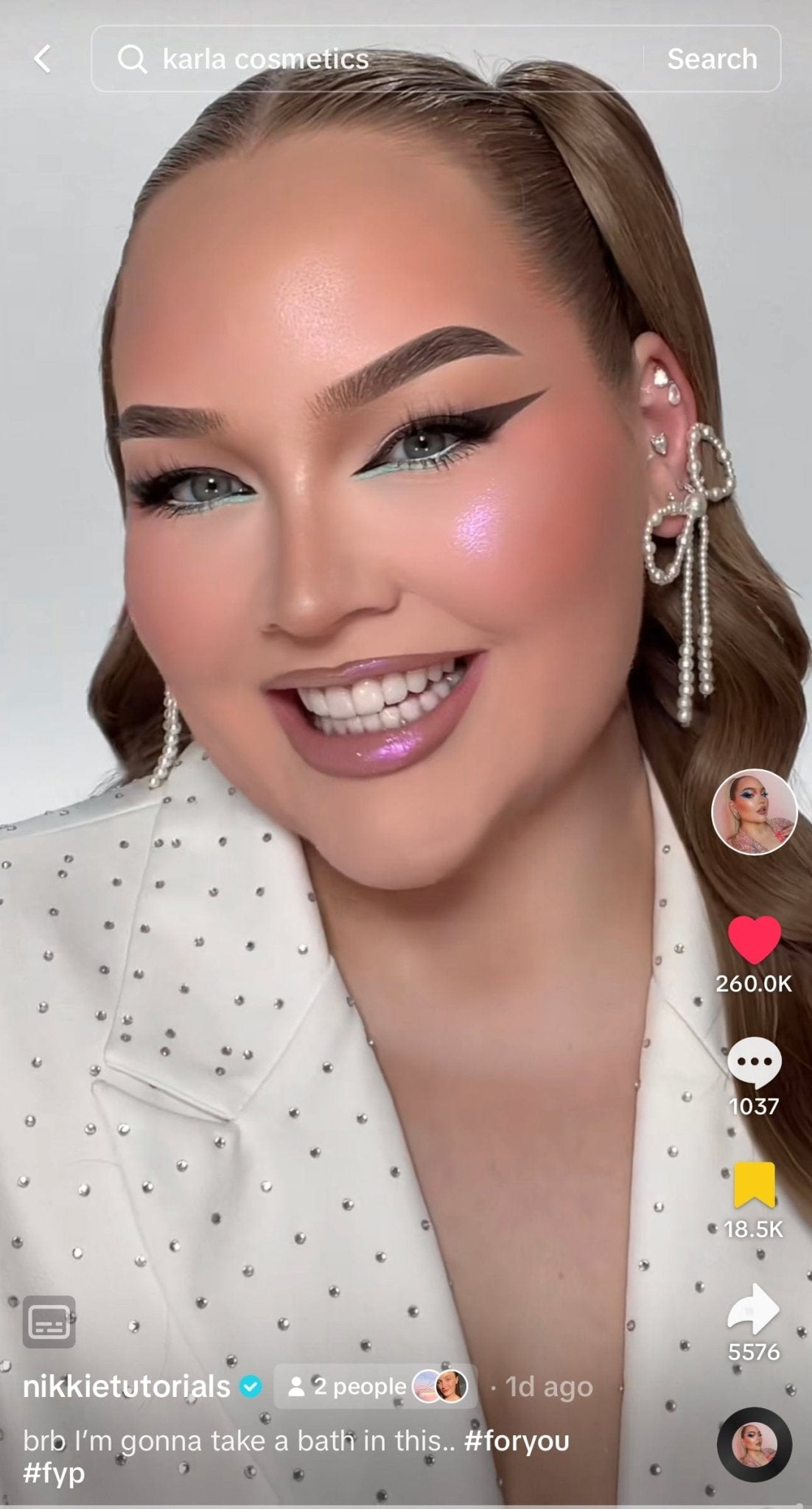The height and width of the screenshot is (1509, 812).
Task: Open nikkietutorials username link
Action: [127, 1387]
